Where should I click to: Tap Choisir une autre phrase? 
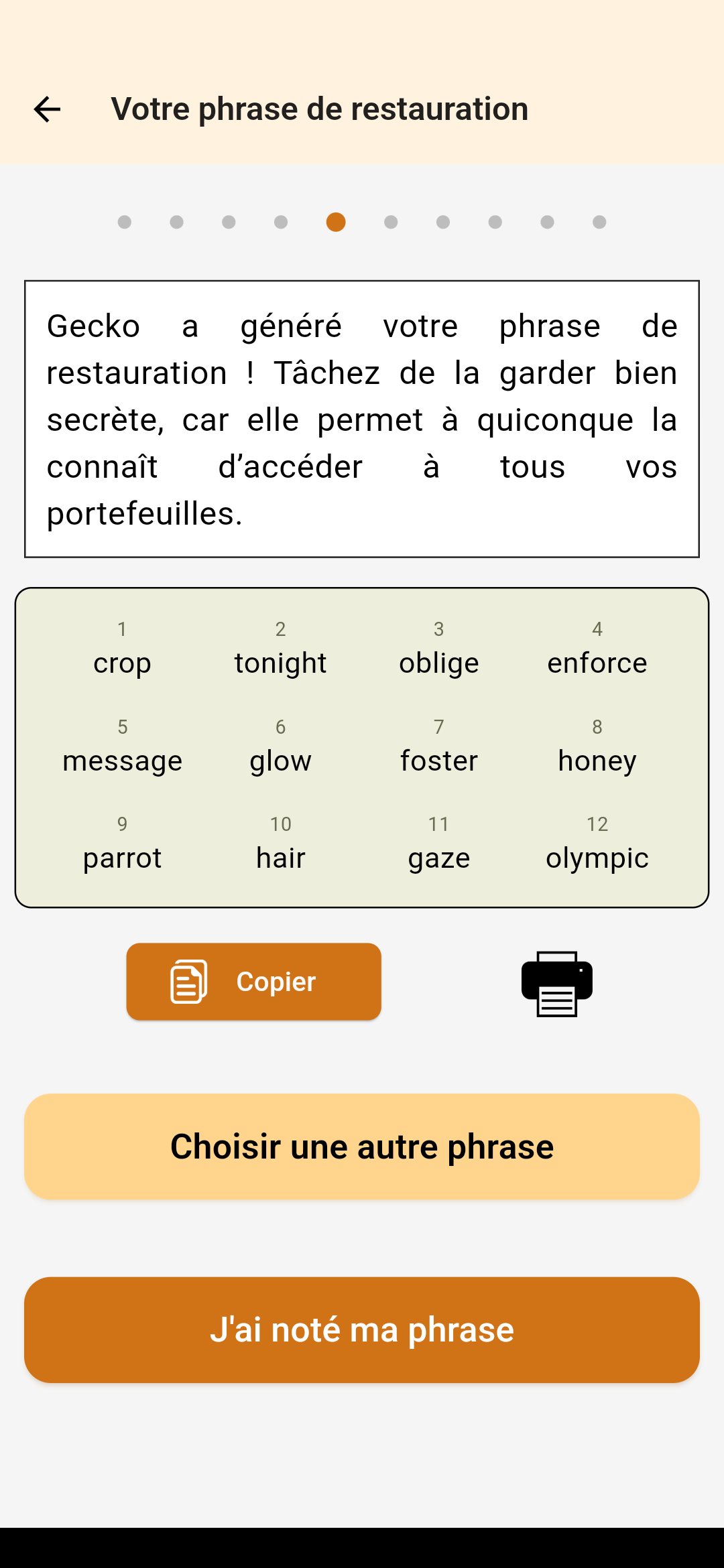coord(362,1147)
